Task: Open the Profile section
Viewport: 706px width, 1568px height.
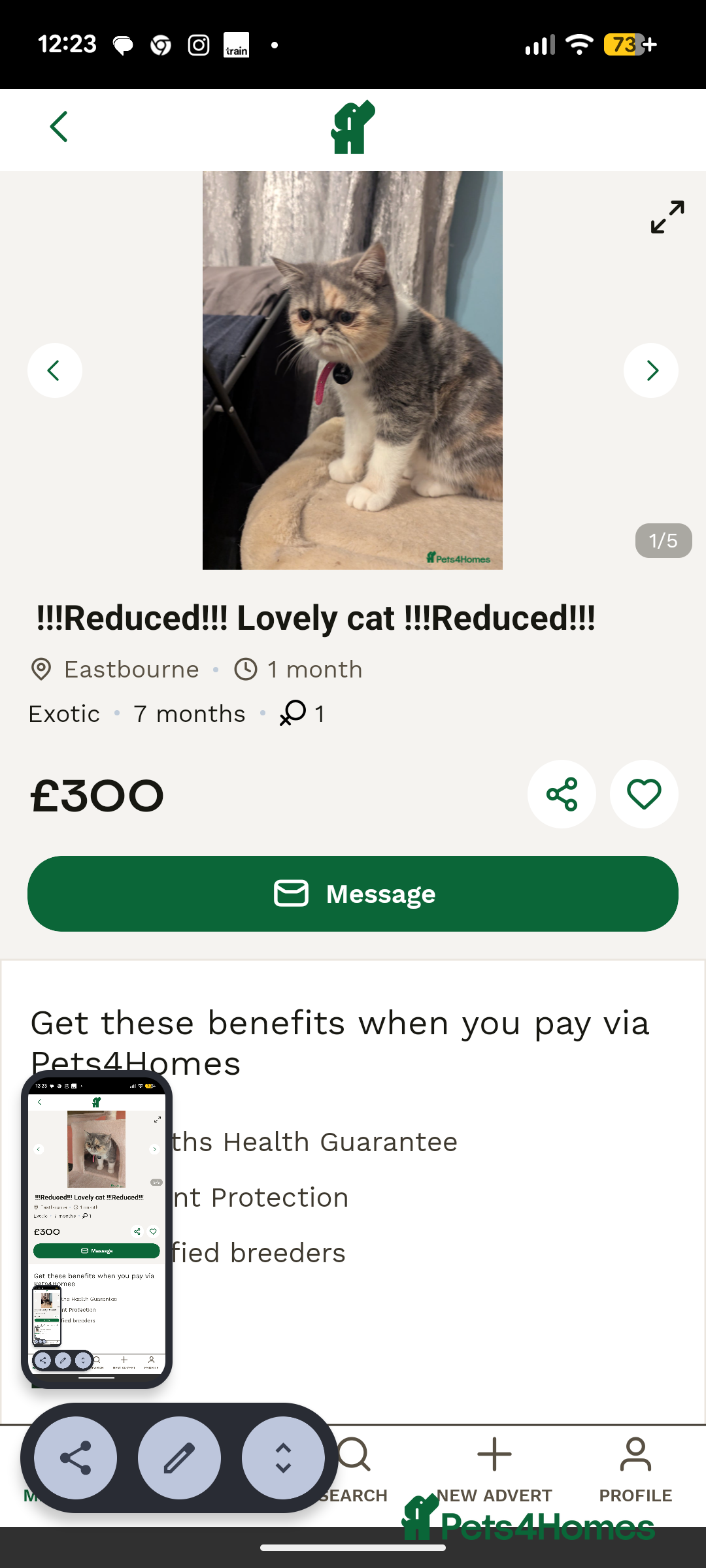Action: [635, 1467]
